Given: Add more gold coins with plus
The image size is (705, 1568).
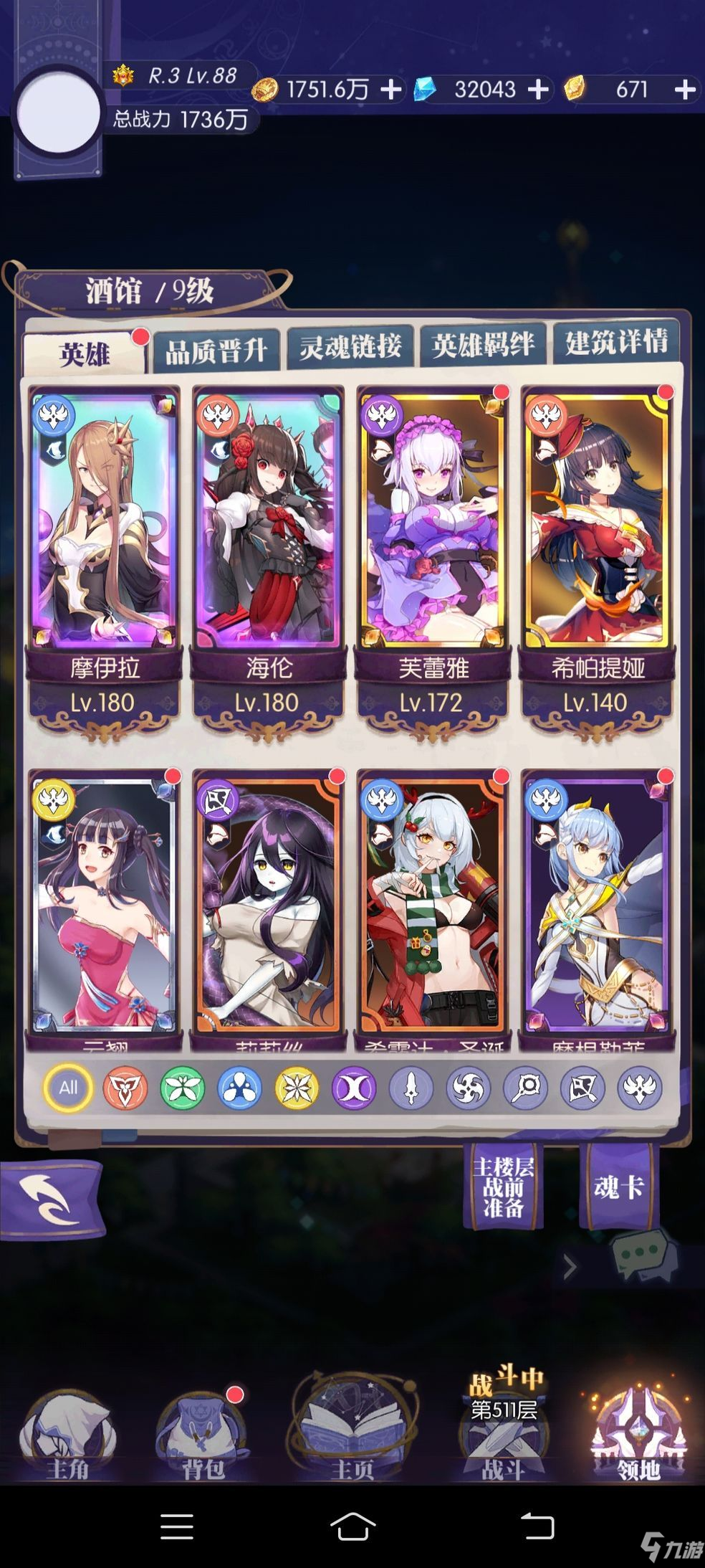Looking at the screenshot, I should point(390,90).
